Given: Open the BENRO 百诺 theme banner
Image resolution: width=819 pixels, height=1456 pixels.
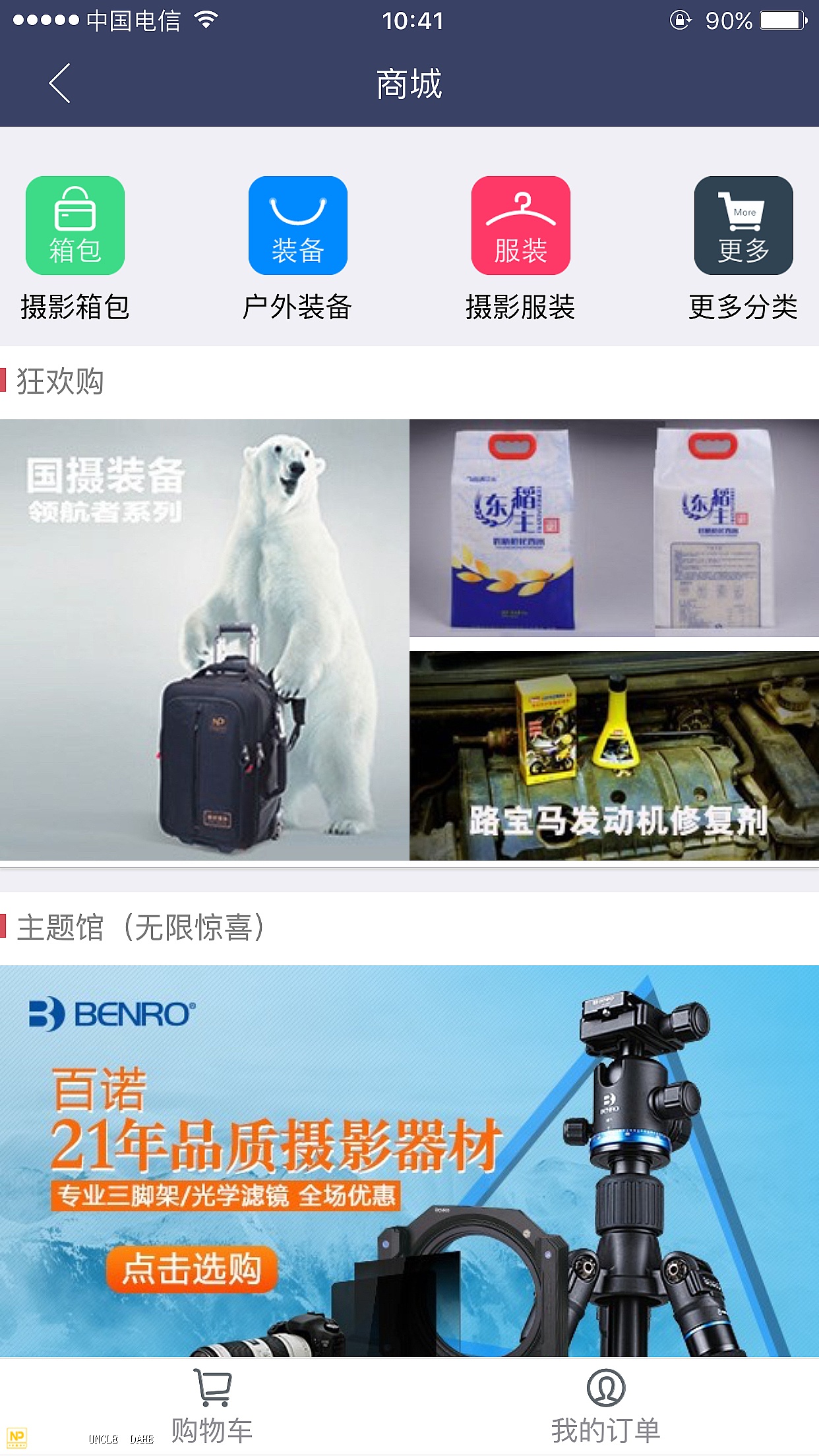Looking at the screenshot, I should point(409,1161).
